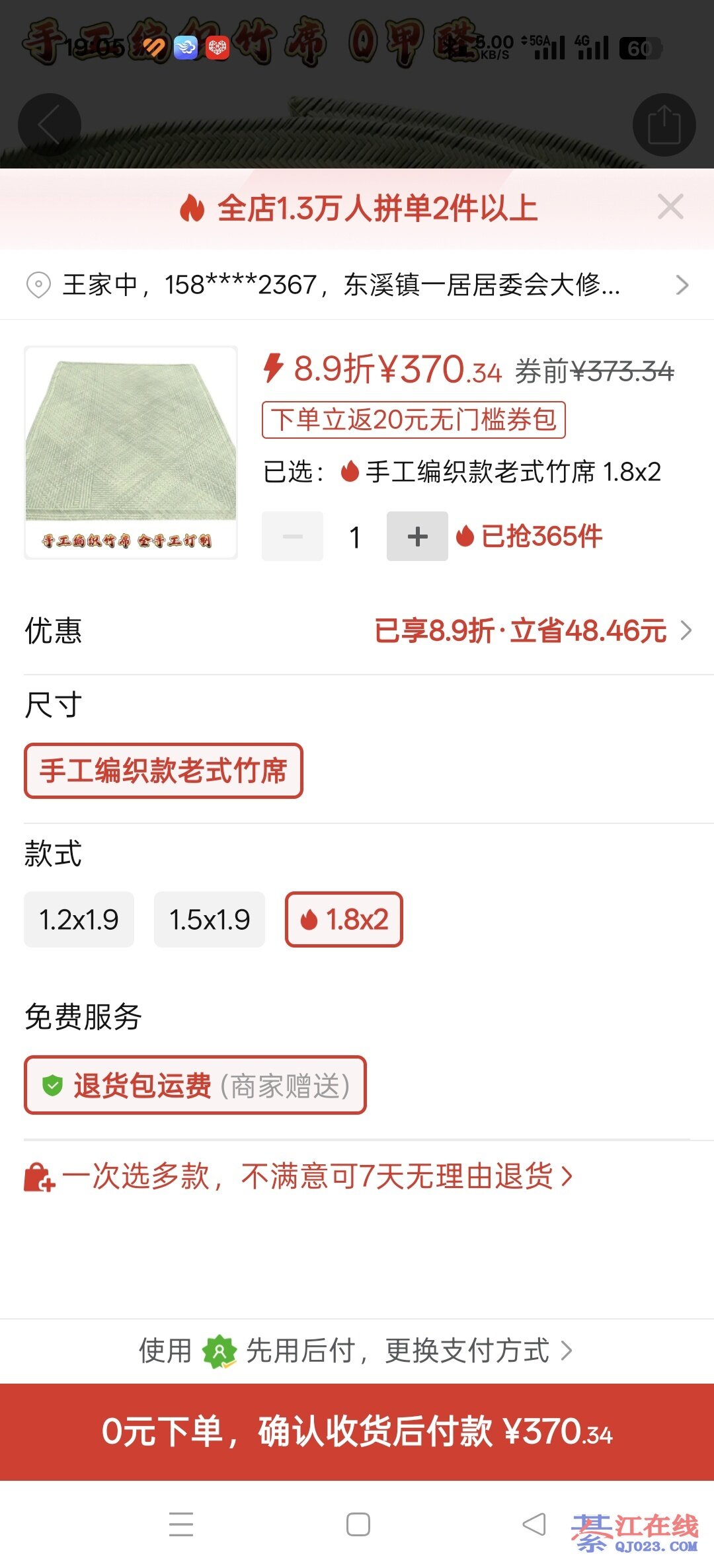
Task: Close the purchase options sheet
Action: tap(670, 207)
